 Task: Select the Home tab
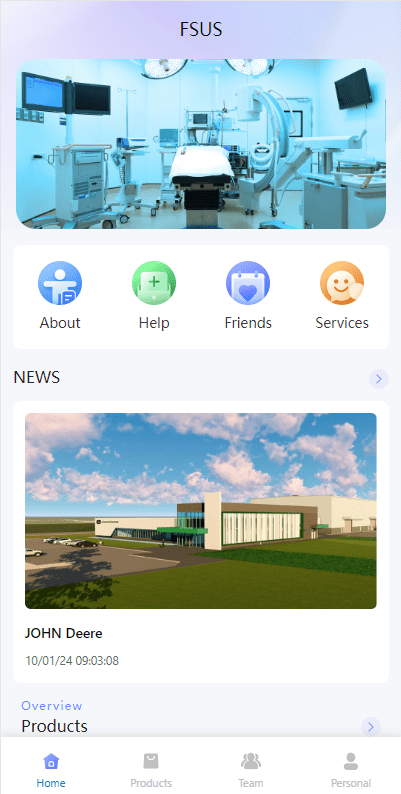coord(51,770)
